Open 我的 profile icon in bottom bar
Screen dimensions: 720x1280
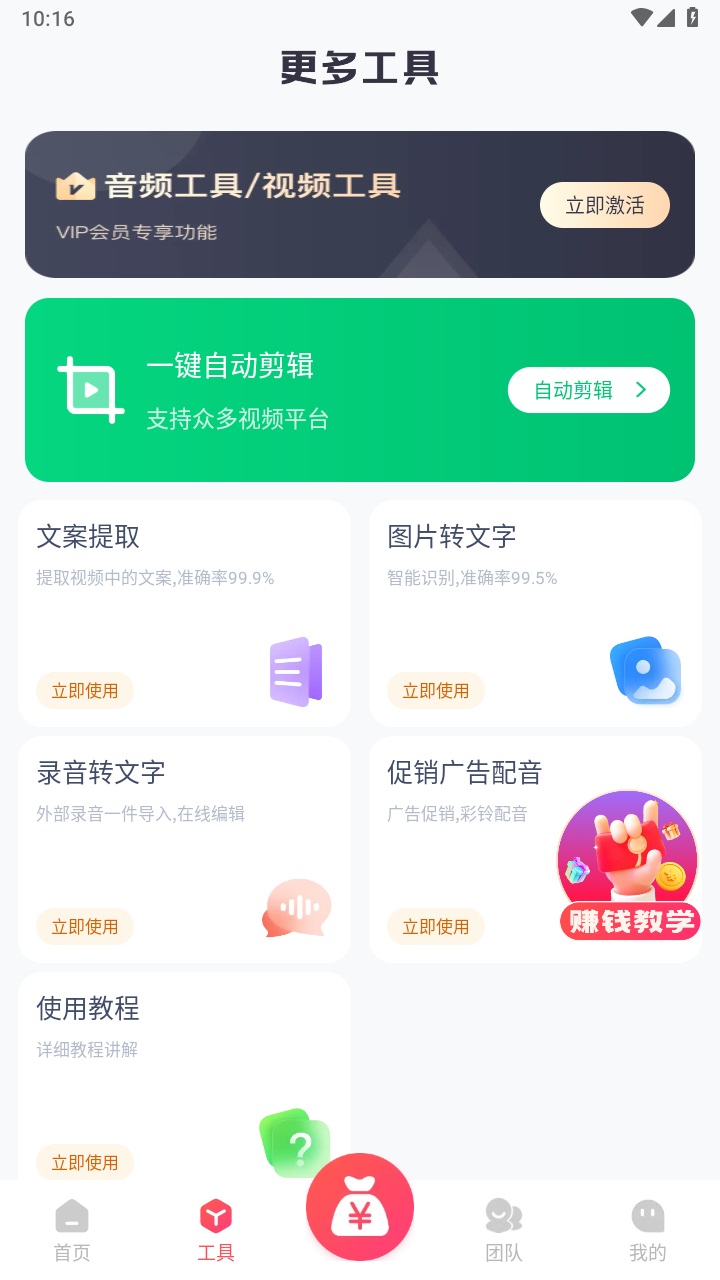[x=648, y=1215]
